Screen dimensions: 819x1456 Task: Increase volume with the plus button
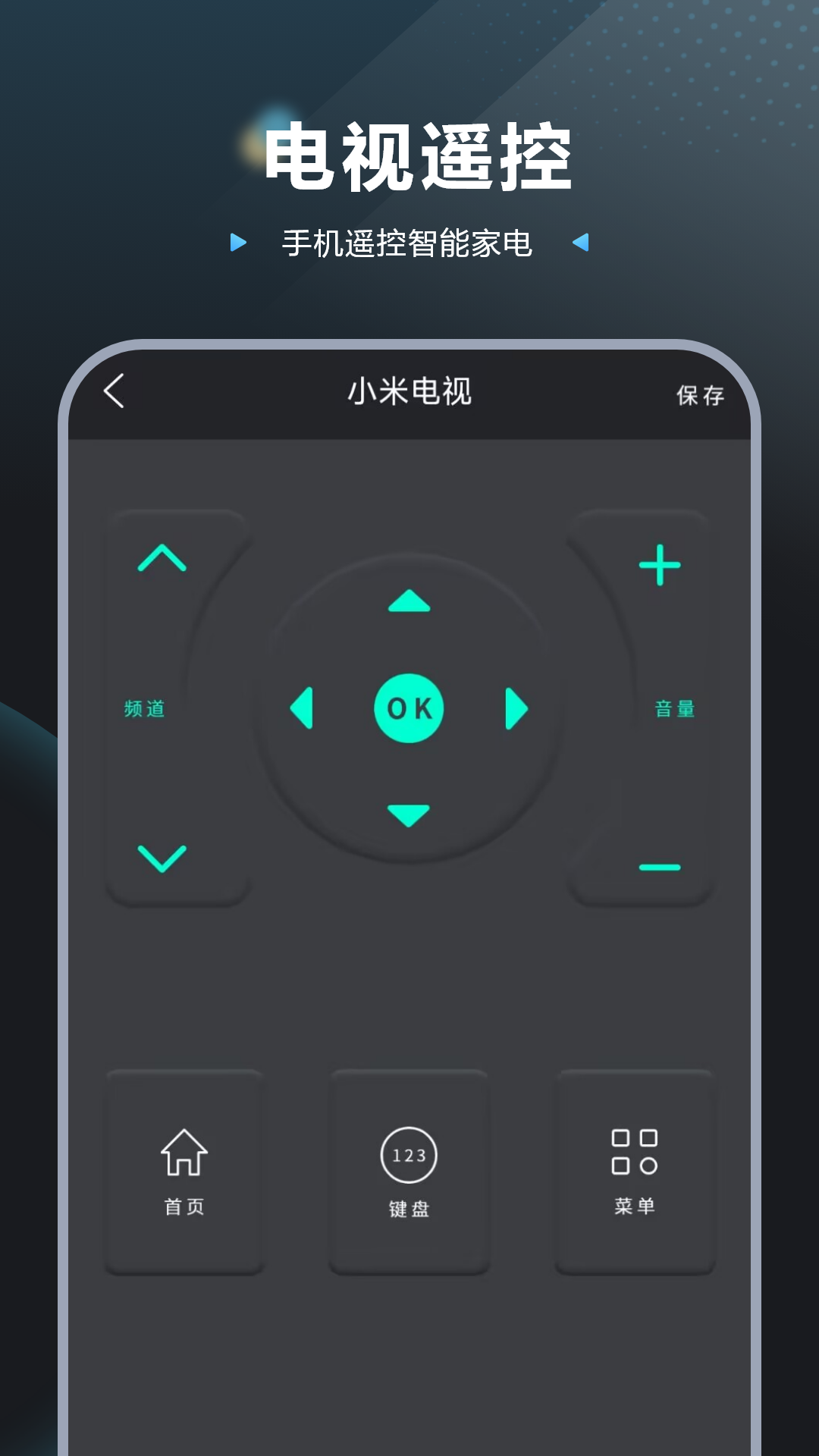coord(658,565)
